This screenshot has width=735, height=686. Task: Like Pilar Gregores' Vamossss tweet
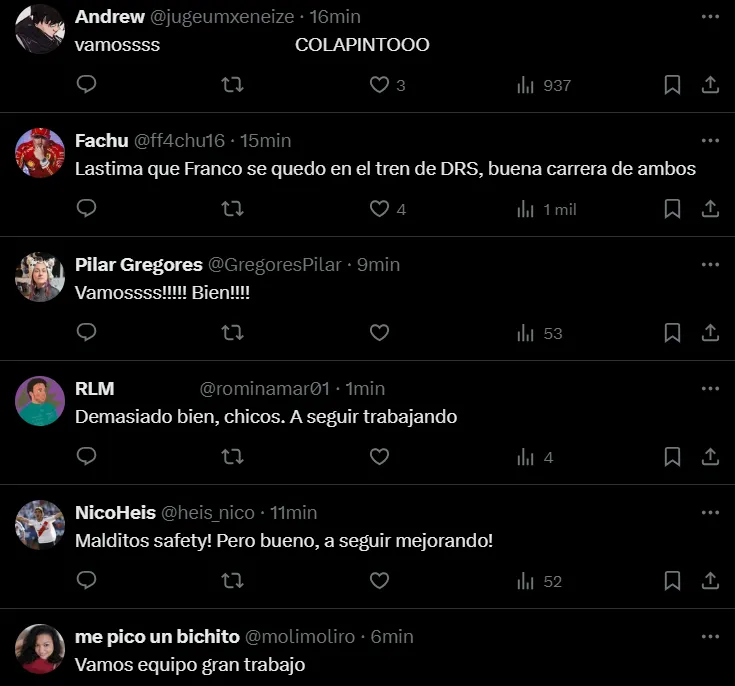coord(379,333)
